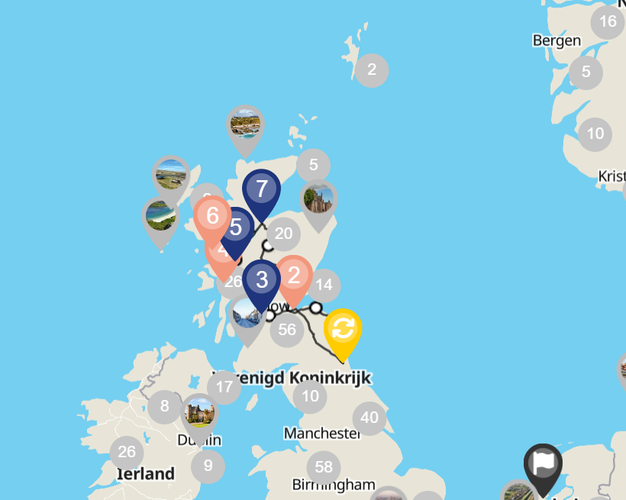Open the yellow refresh marker
Screen dimensions: 626x500
(342, 328)
